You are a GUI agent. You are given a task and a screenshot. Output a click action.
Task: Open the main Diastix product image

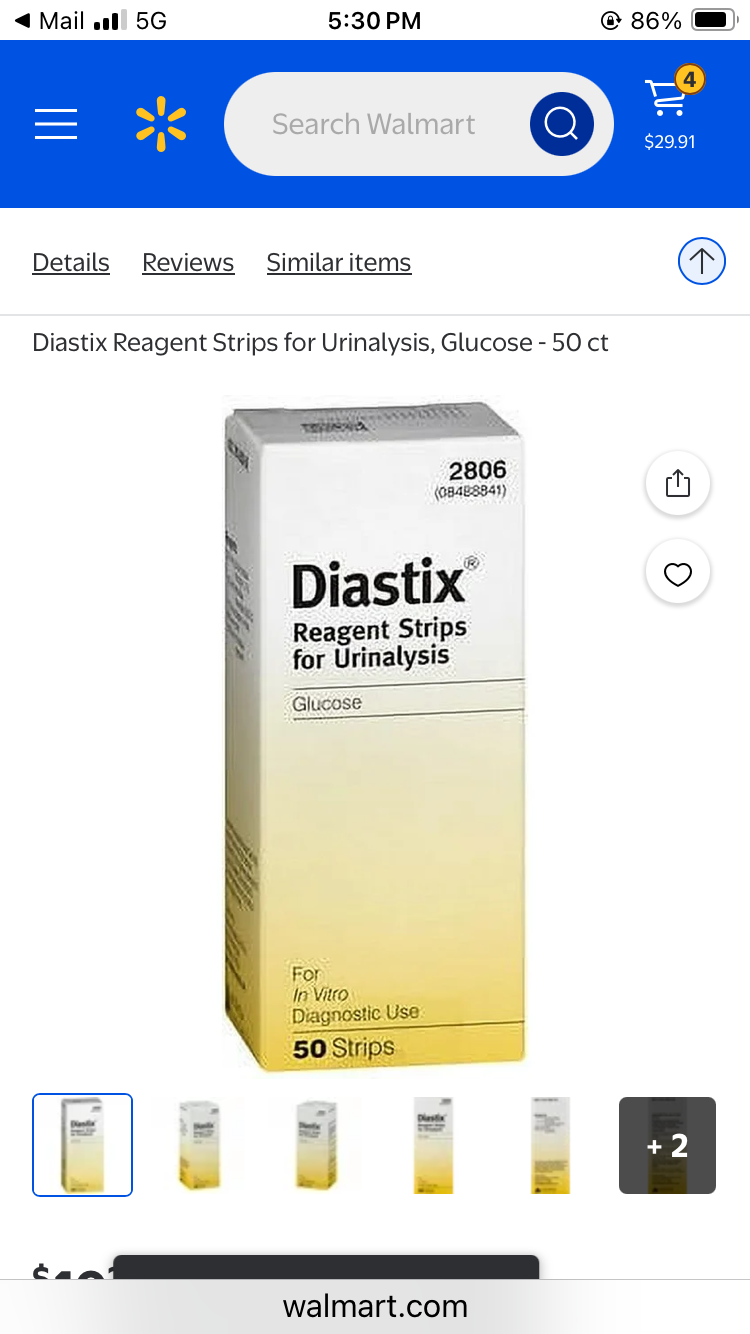[375, 735]
